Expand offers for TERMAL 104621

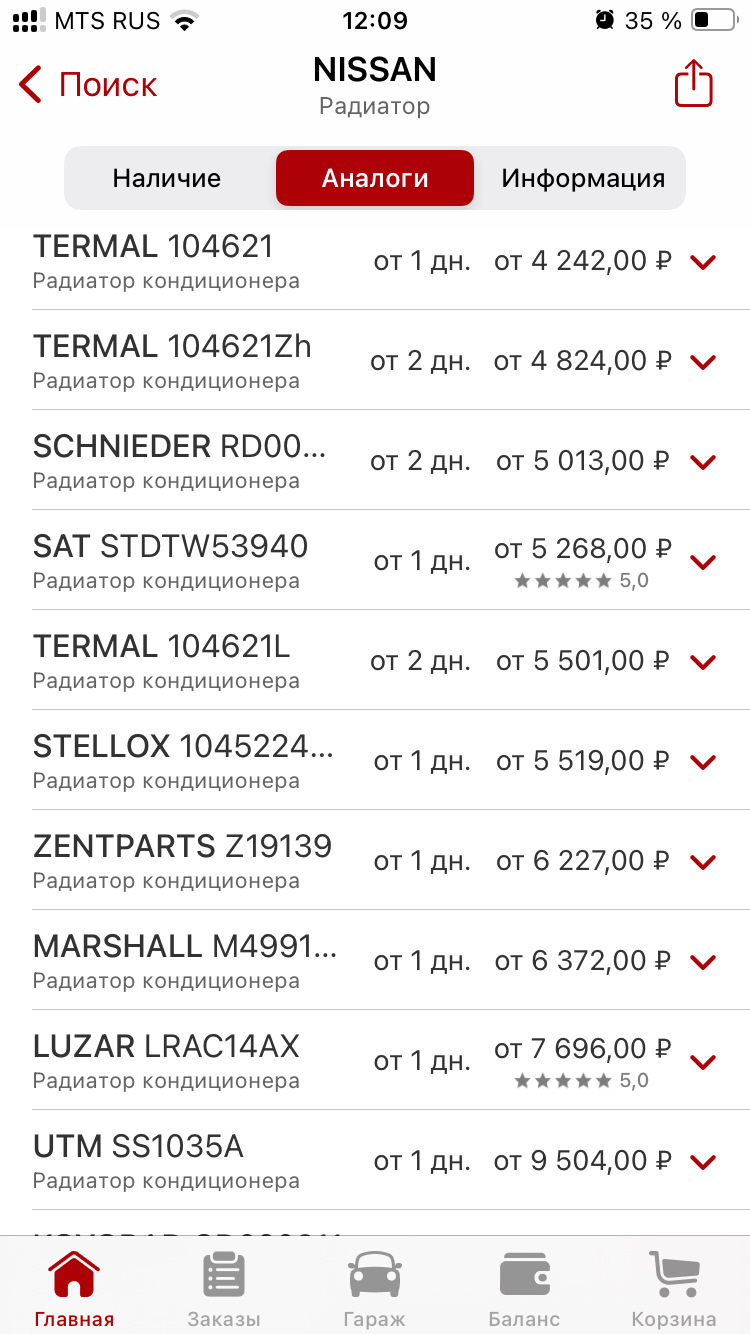click(703, 262)
